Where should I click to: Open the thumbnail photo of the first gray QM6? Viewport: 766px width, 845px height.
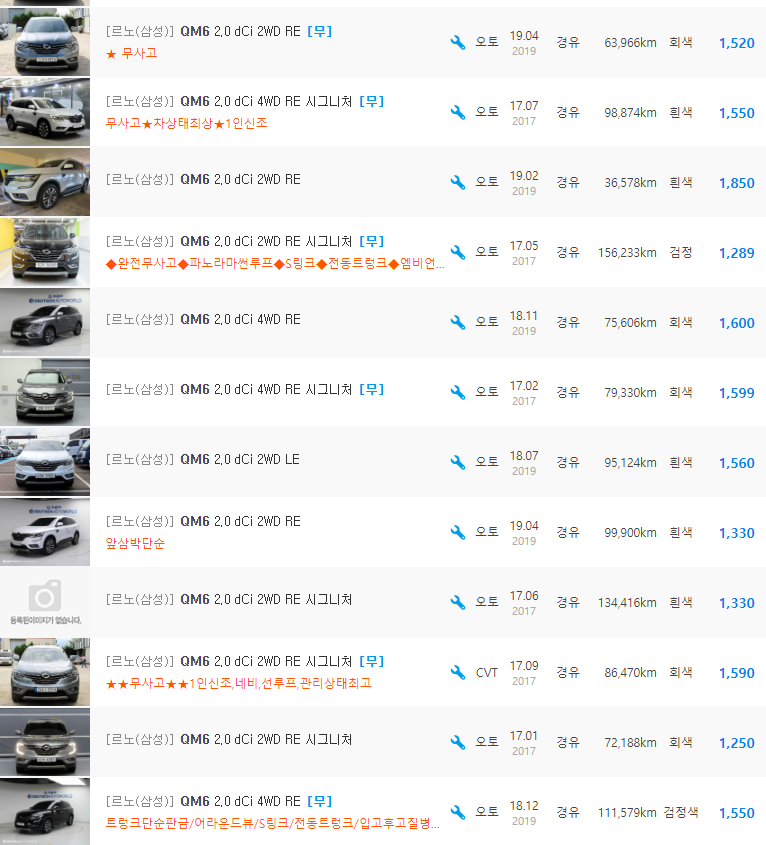click(x=45, y=42)
